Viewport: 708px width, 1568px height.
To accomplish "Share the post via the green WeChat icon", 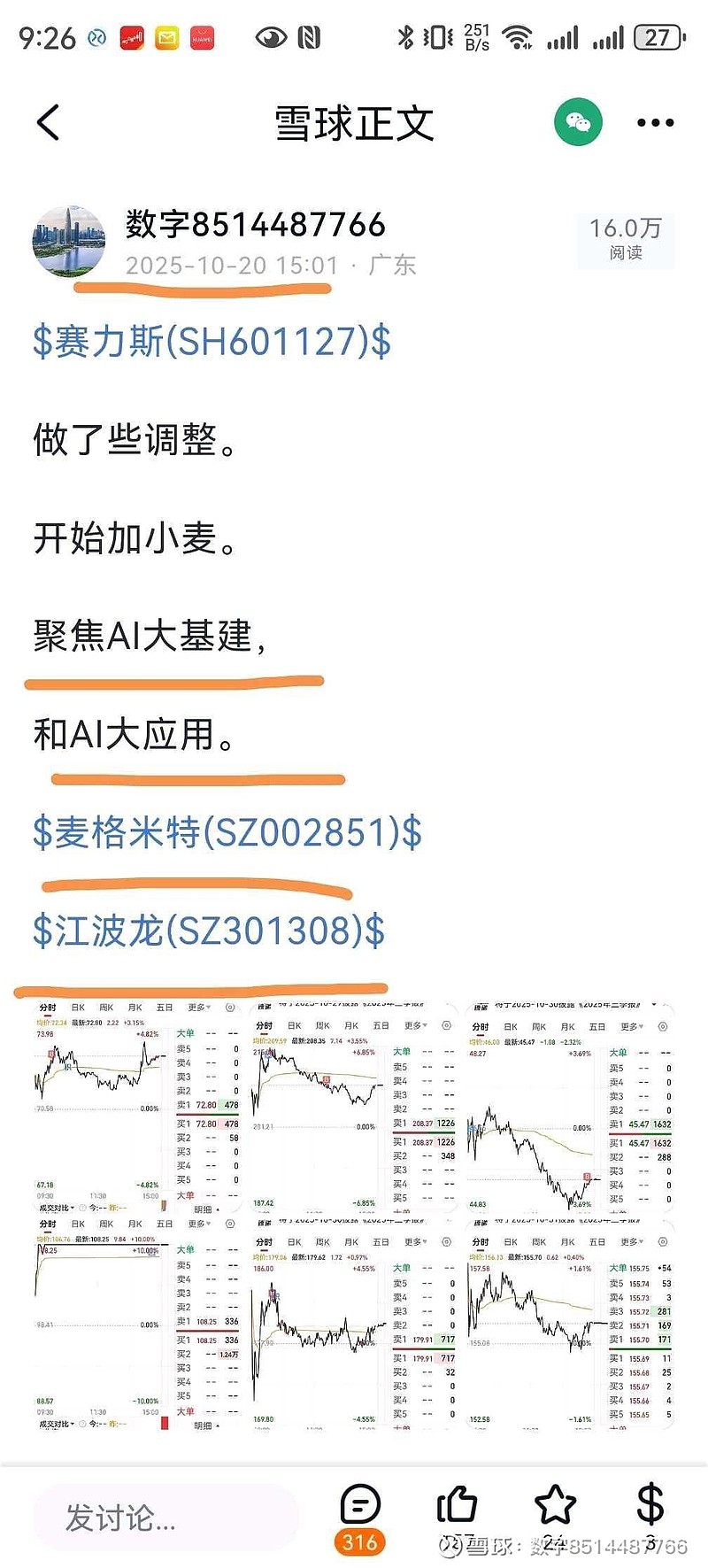I will 578,122.
